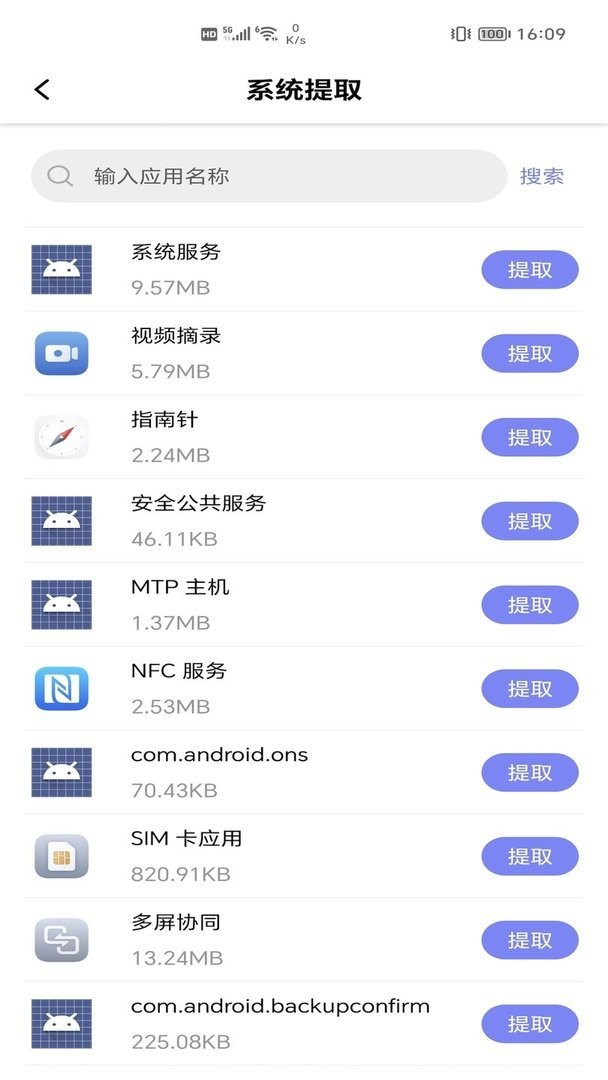Go back from 系统提取 page
This screenshot has width=608, height=1080.
click(x=42, y=90)
